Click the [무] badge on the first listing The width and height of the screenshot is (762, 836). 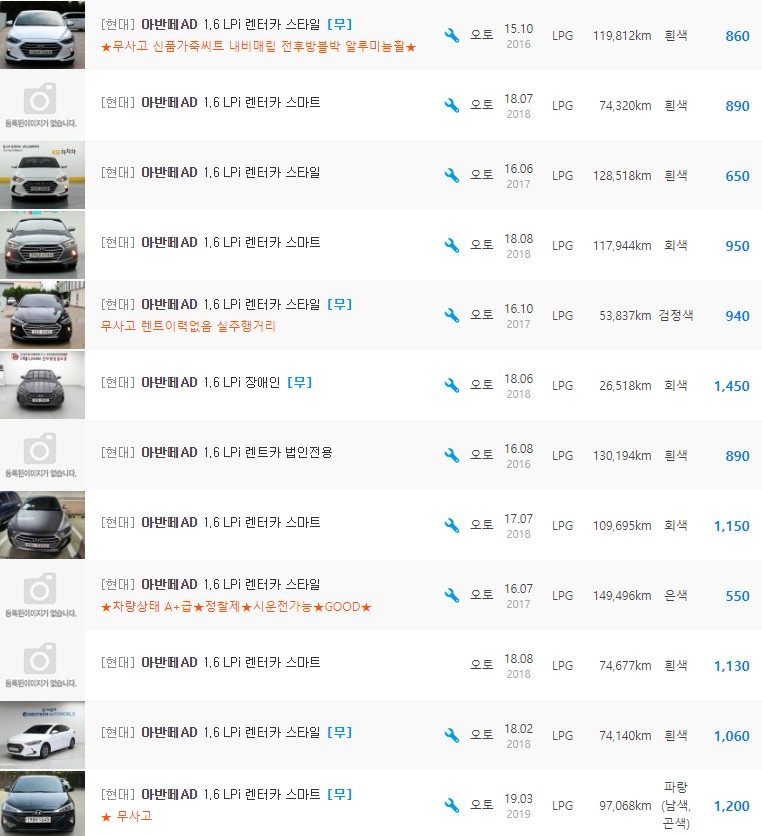point(340,24)
